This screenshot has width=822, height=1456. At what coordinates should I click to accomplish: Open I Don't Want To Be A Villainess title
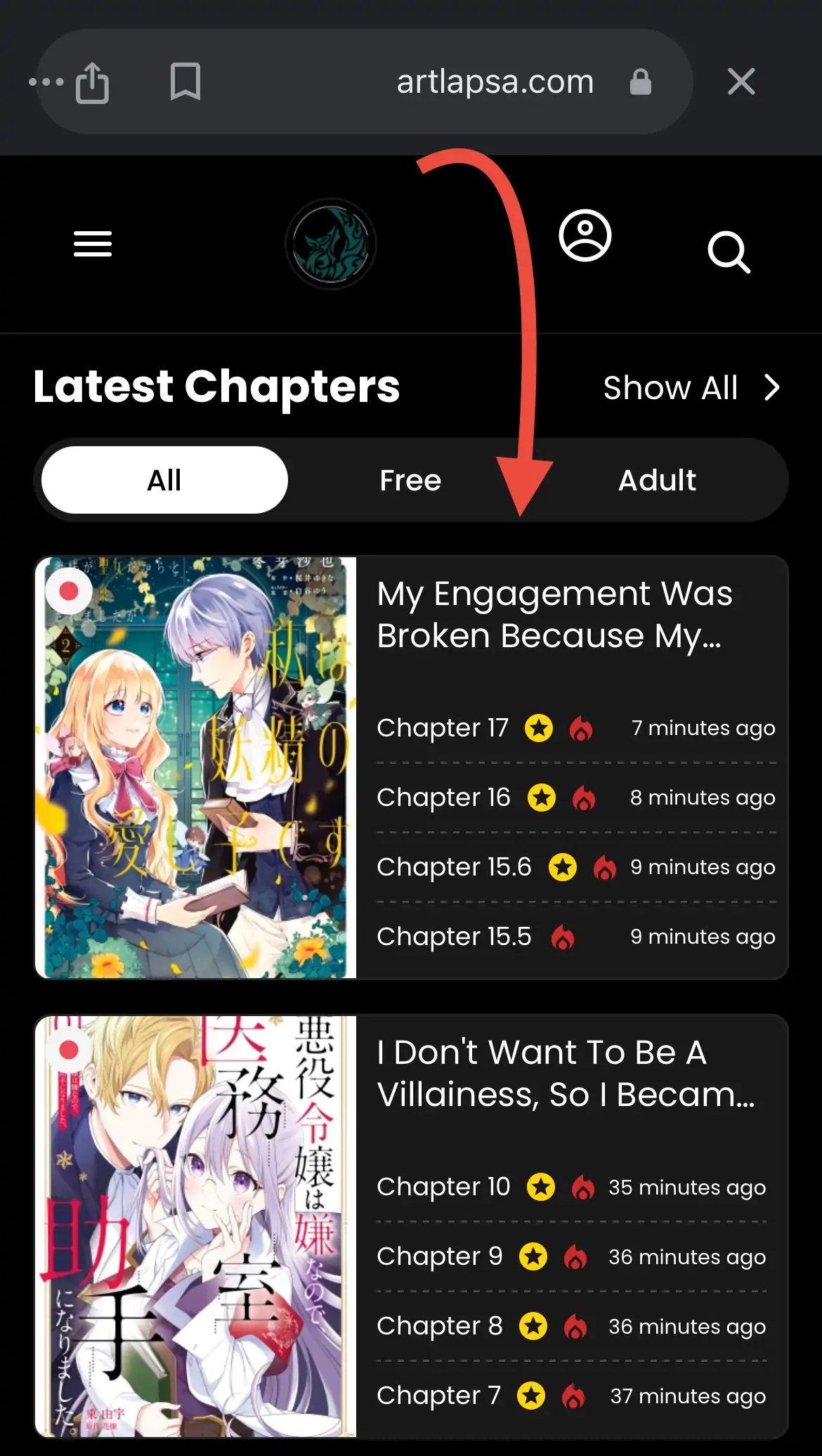566,1074
